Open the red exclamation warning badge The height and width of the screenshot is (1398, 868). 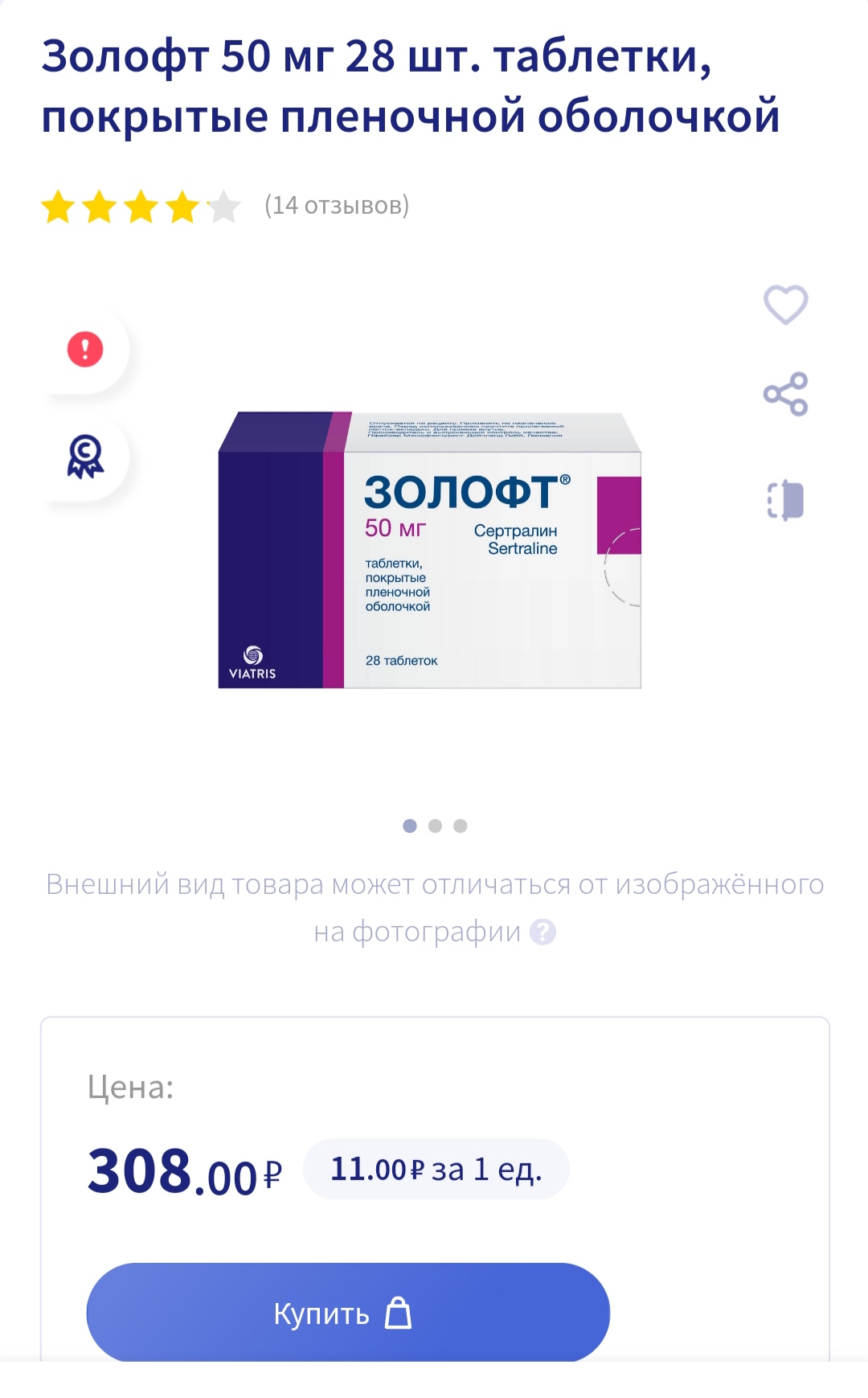85,349
